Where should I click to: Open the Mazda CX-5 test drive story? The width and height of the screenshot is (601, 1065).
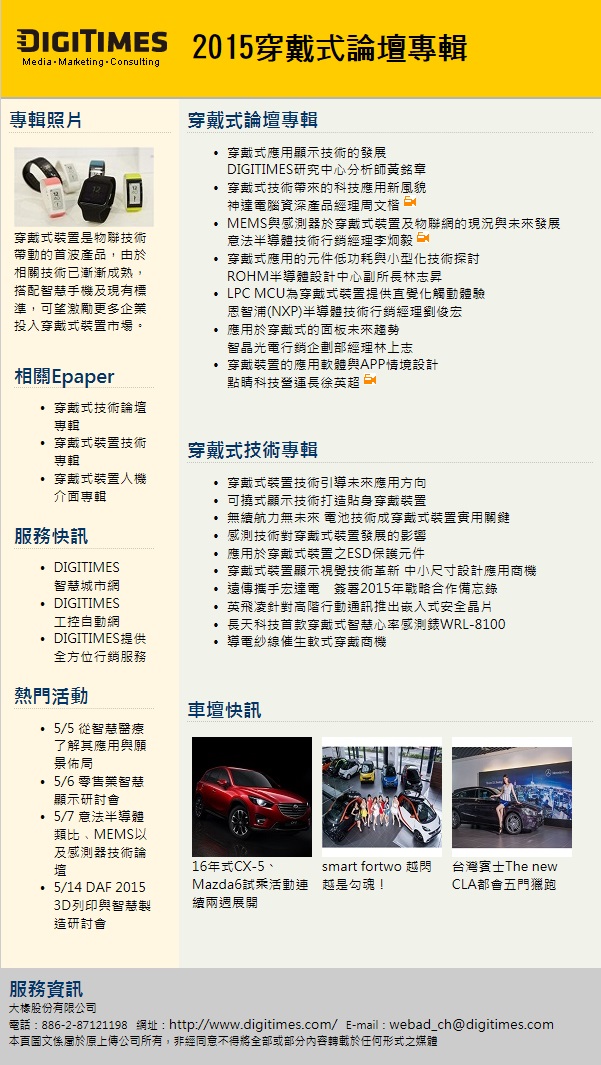pos(251,795)
